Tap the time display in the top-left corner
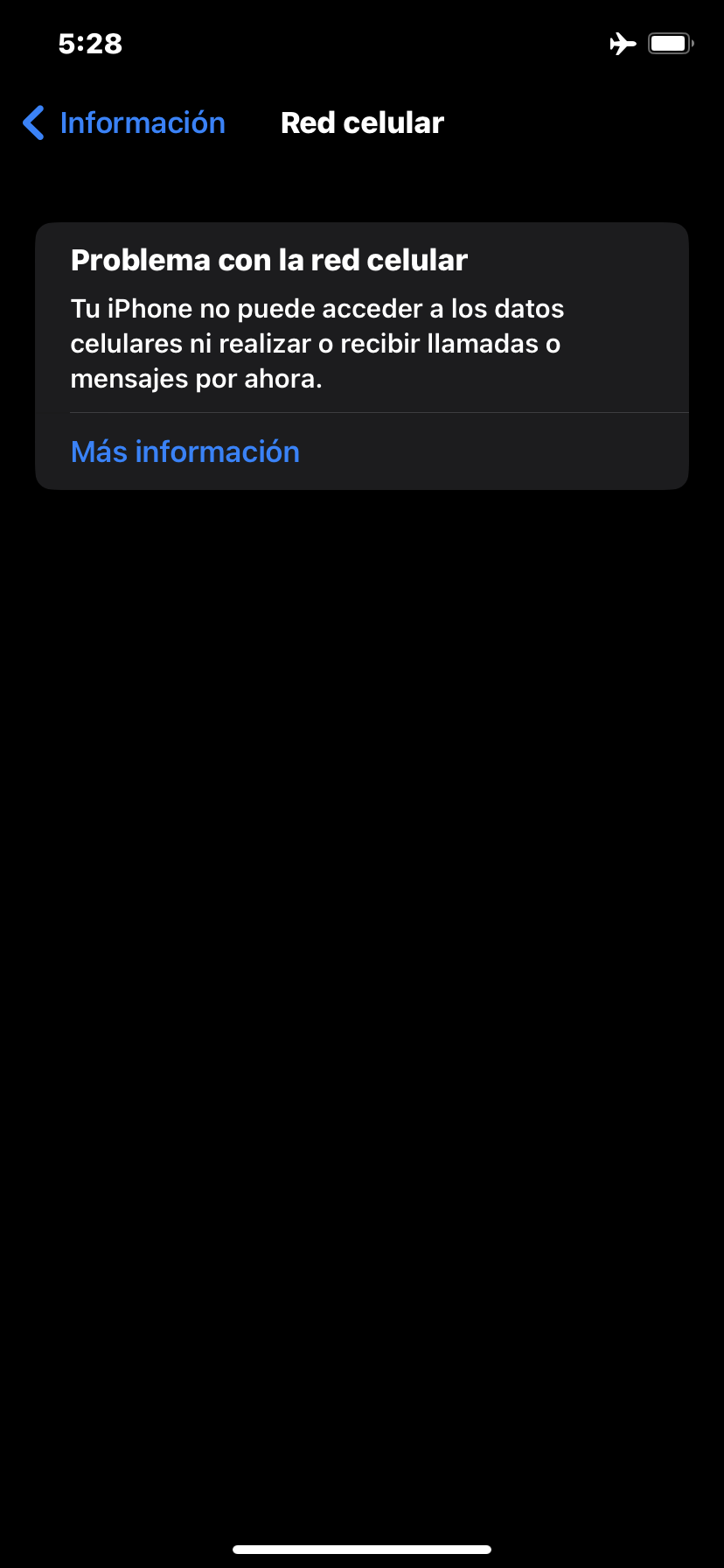Image resolution: width=724 pixels, height=1568 pixels. (89, 43)
